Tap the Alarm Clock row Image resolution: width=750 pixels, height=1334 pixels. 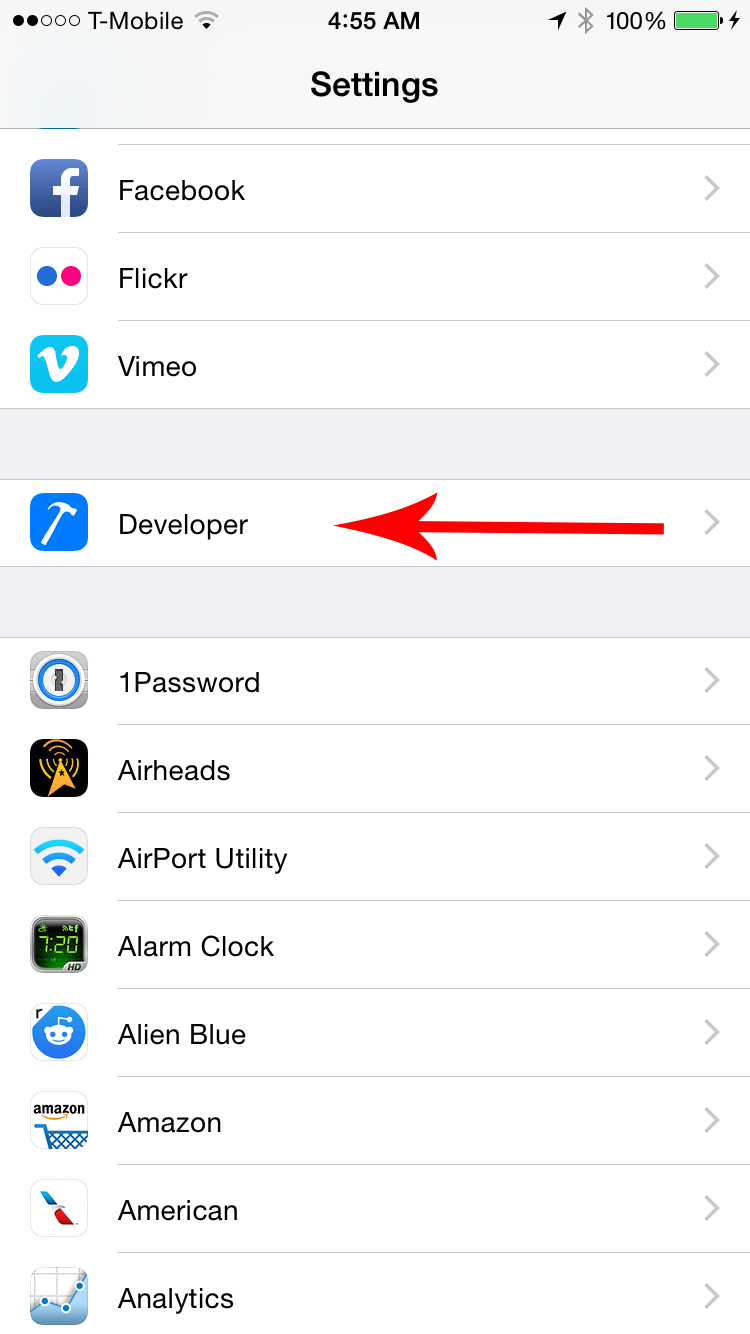[x=375, y=945]
